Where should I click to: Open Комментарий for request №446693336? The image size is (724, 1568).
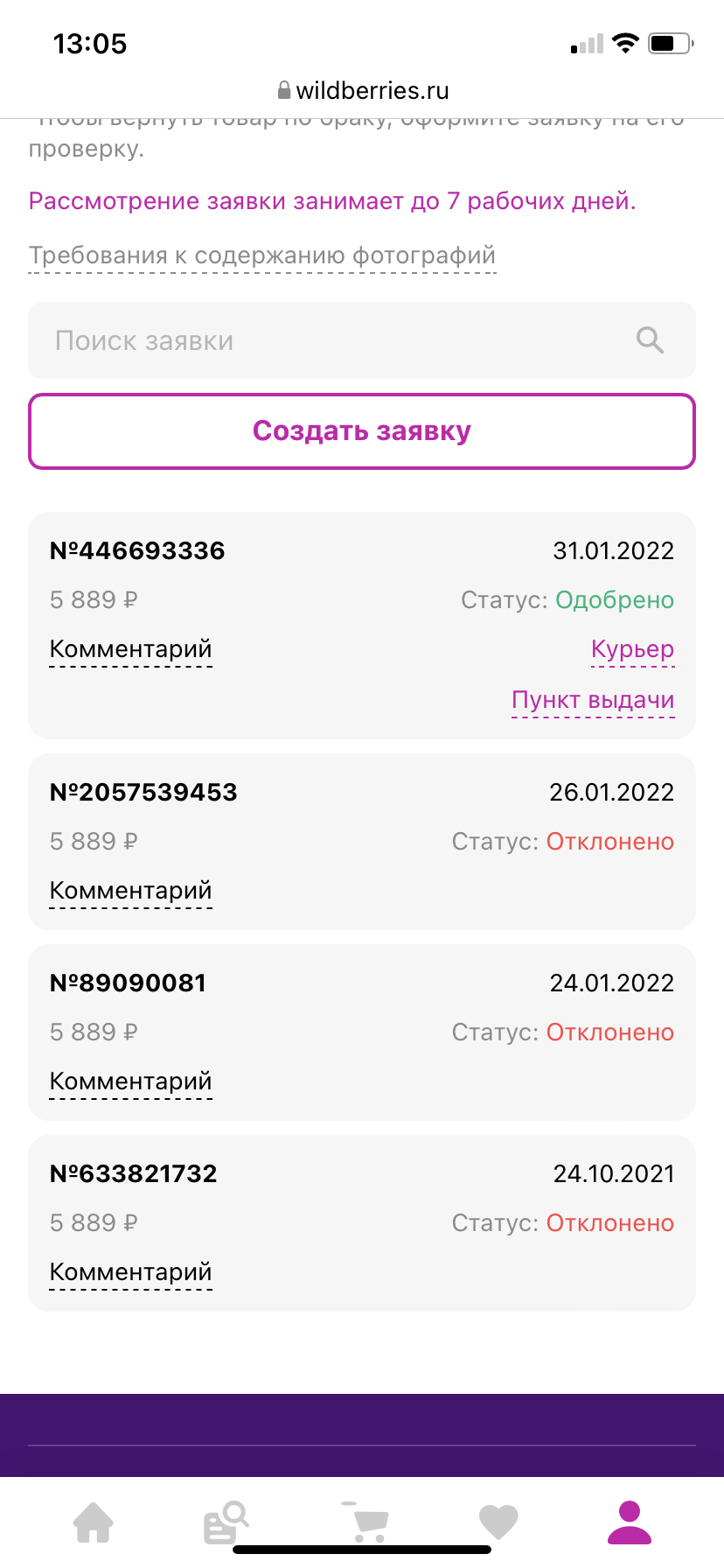point(131,649)
